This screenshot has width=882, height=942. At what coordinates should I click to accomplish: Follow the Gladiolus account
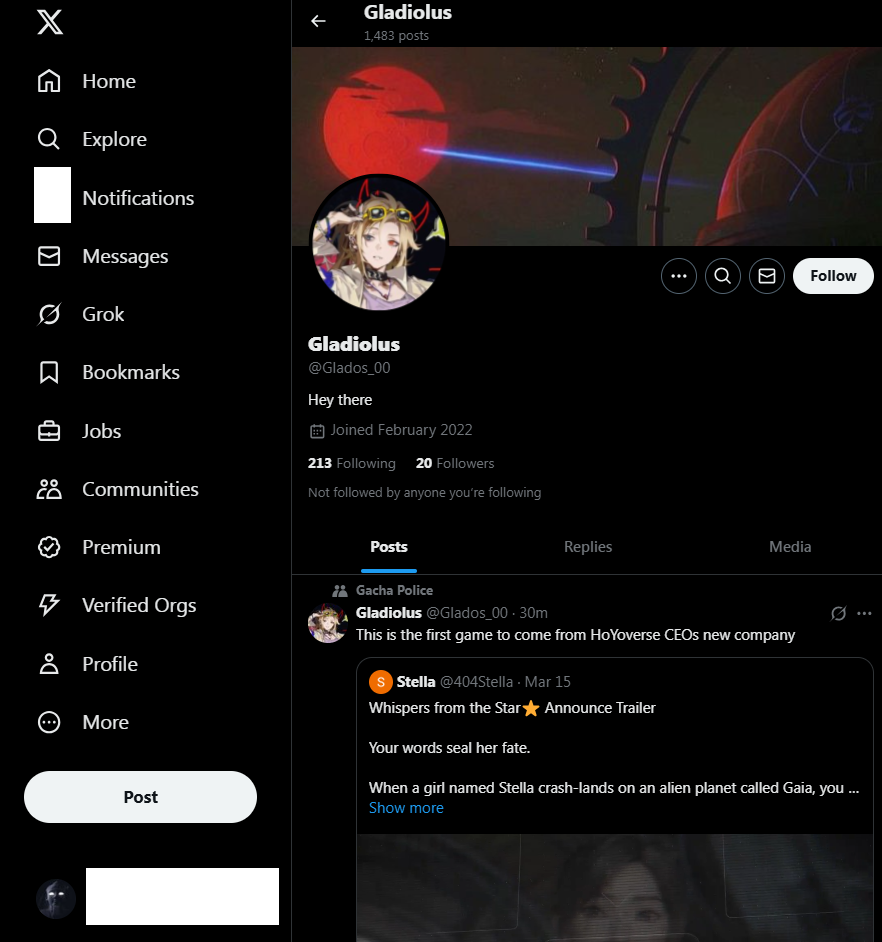(833, 276)
